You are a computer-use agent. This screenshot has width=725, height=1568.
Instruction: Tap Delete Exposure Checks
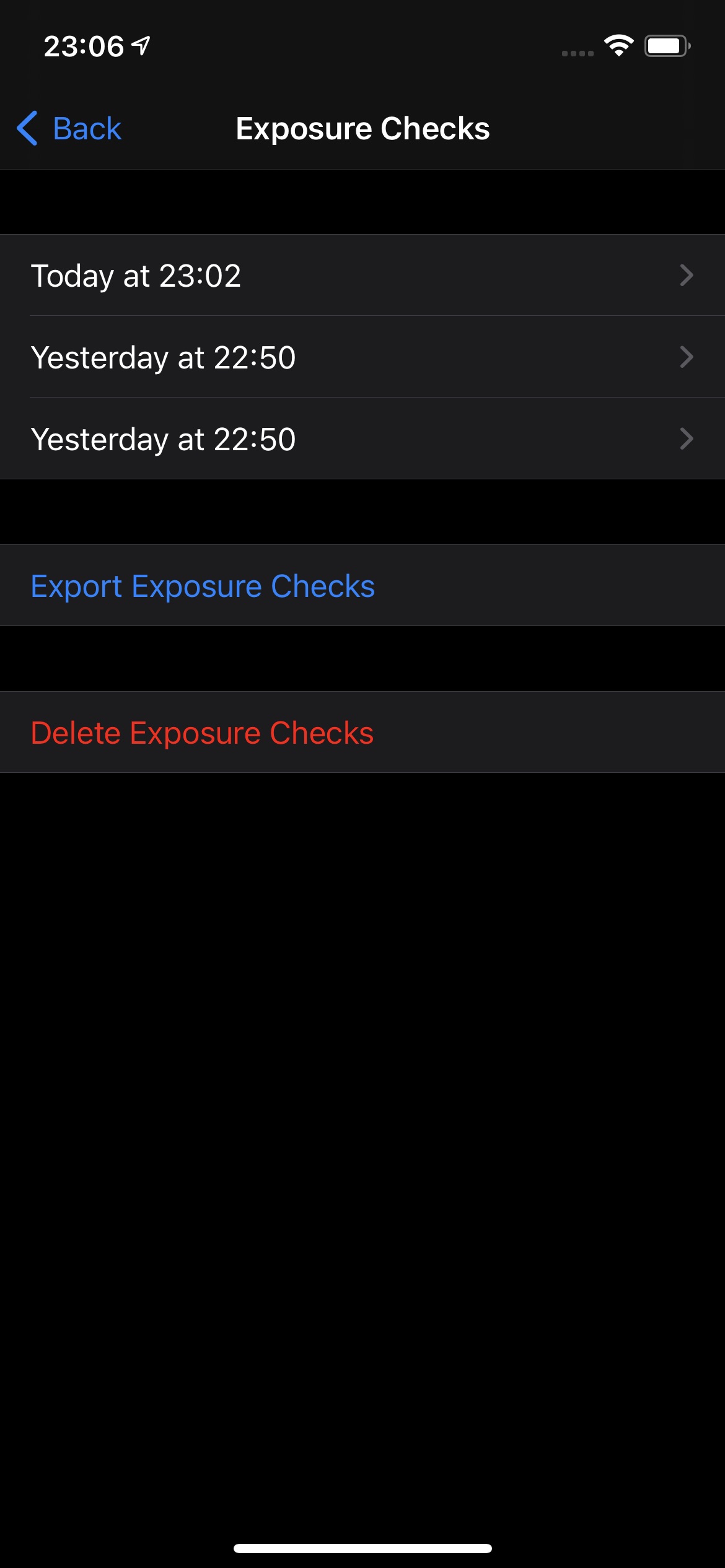pyautogui.click(x=202, y=733)
